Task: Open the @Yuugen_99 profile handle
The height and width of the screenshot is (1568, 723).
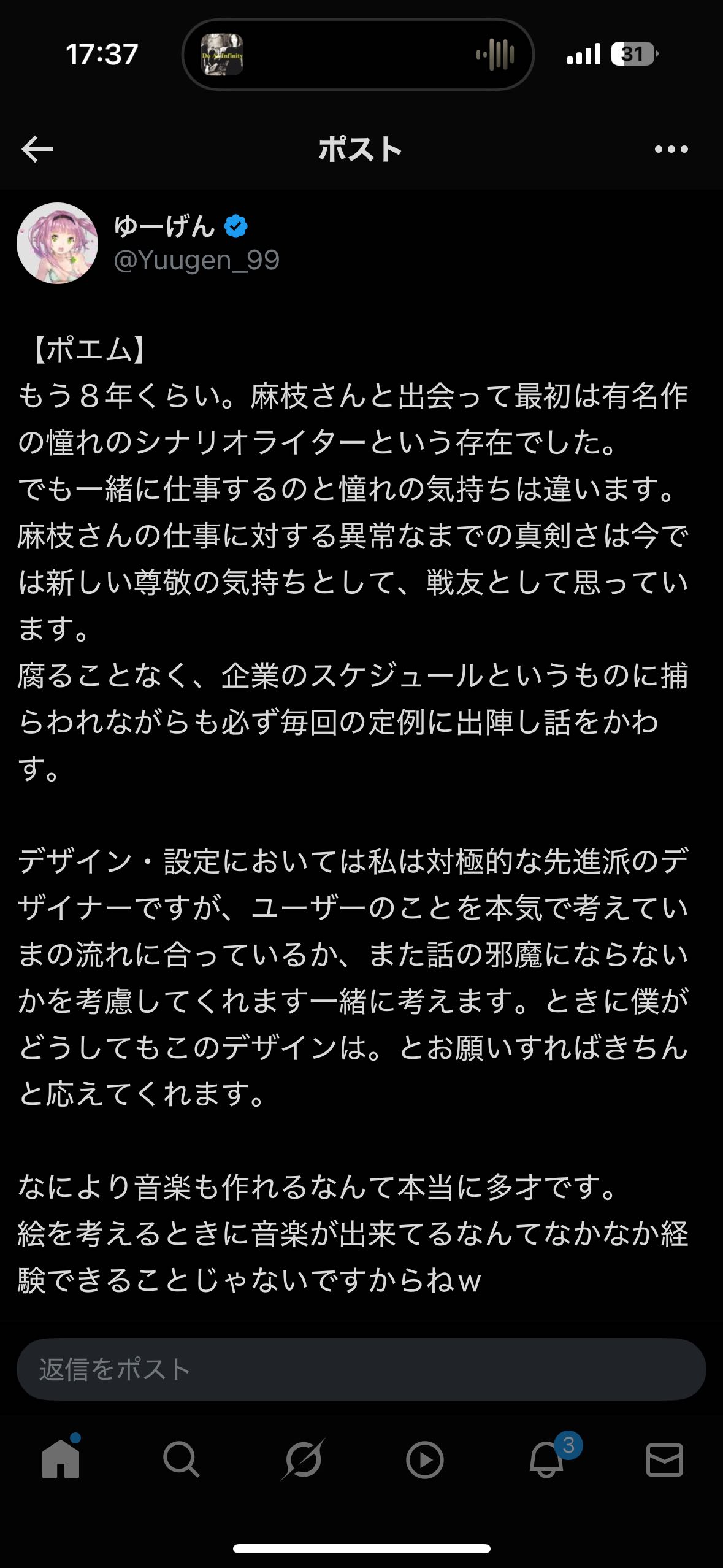Action: (197, 260)
